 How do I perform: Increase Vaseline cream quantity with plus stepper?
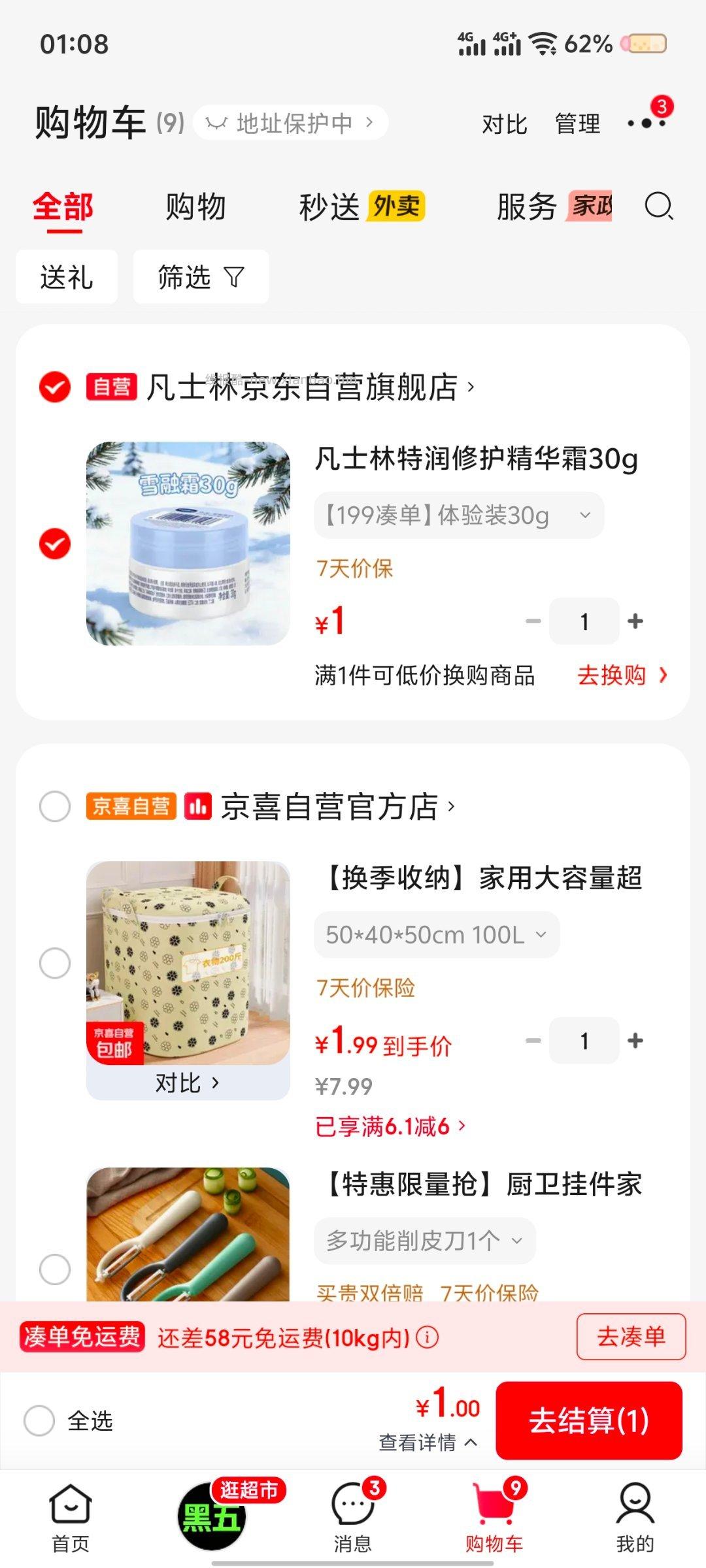pyautogui.click(x=633, y=621)
